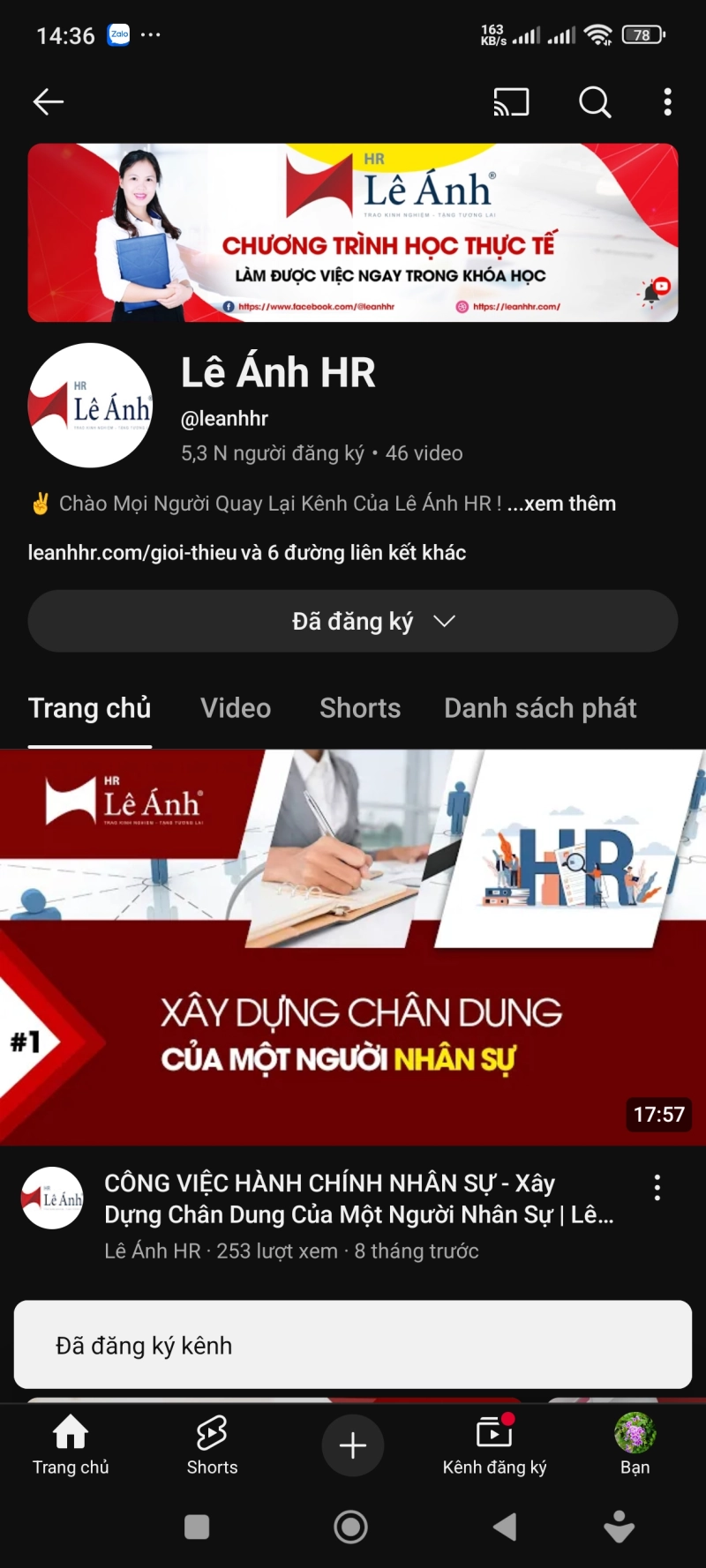Image resolution: width=706 pixels, height=1568 pixels.
Task: Open the channel overflow menu
Action: [x=667, y=102]
